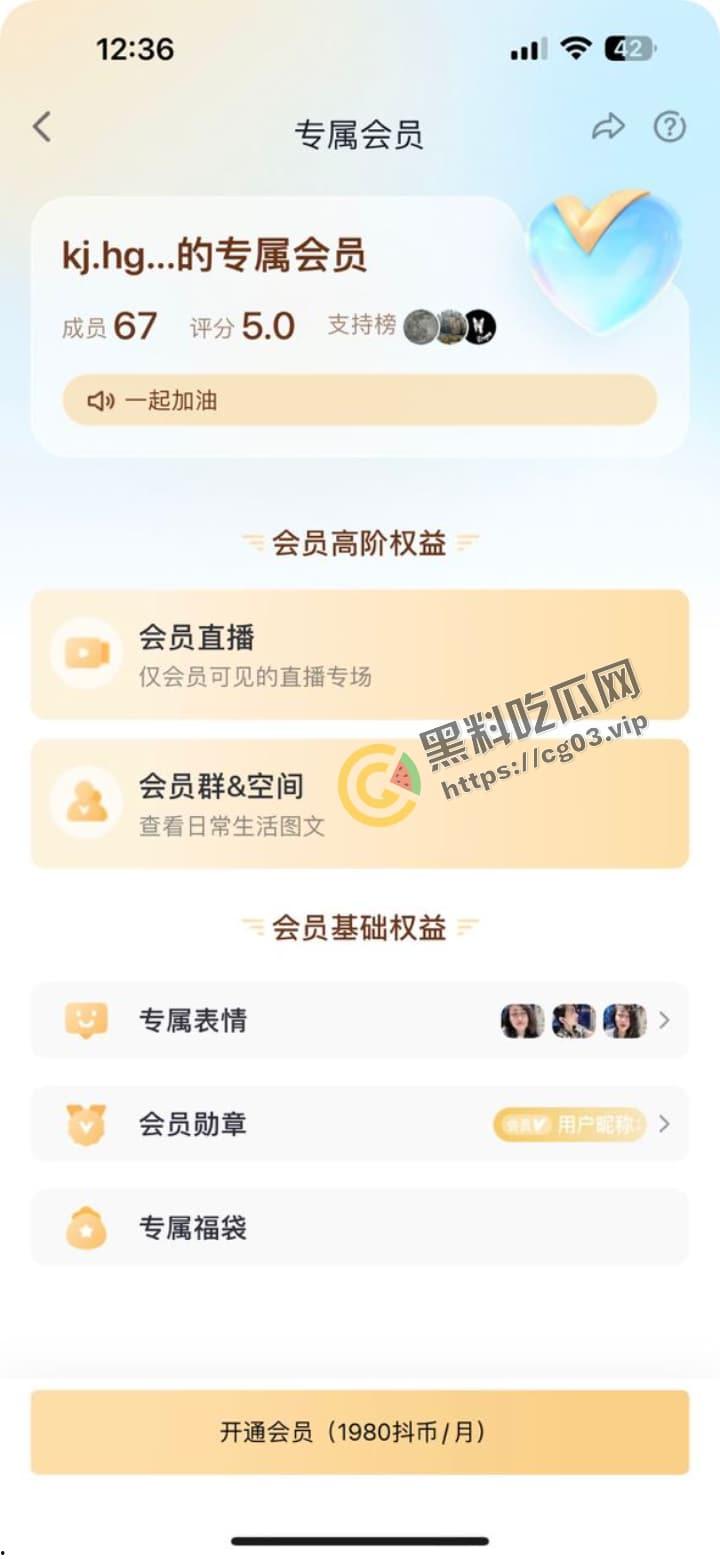Screen dimensions: 720x1559
Task: Open the 会员群&空间 panel
Action: tap(360, 802)
